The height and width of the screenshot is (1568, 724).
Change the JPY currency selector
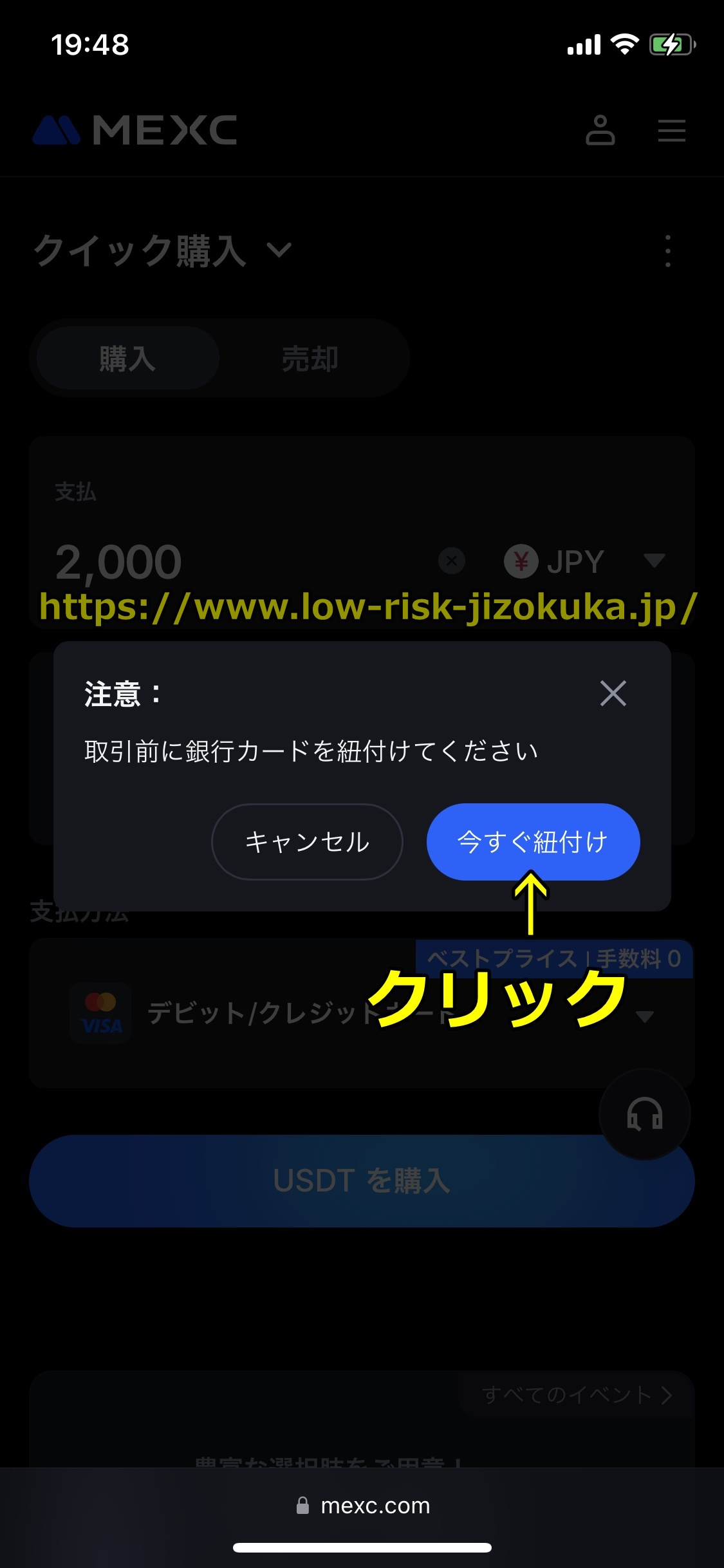582,561
